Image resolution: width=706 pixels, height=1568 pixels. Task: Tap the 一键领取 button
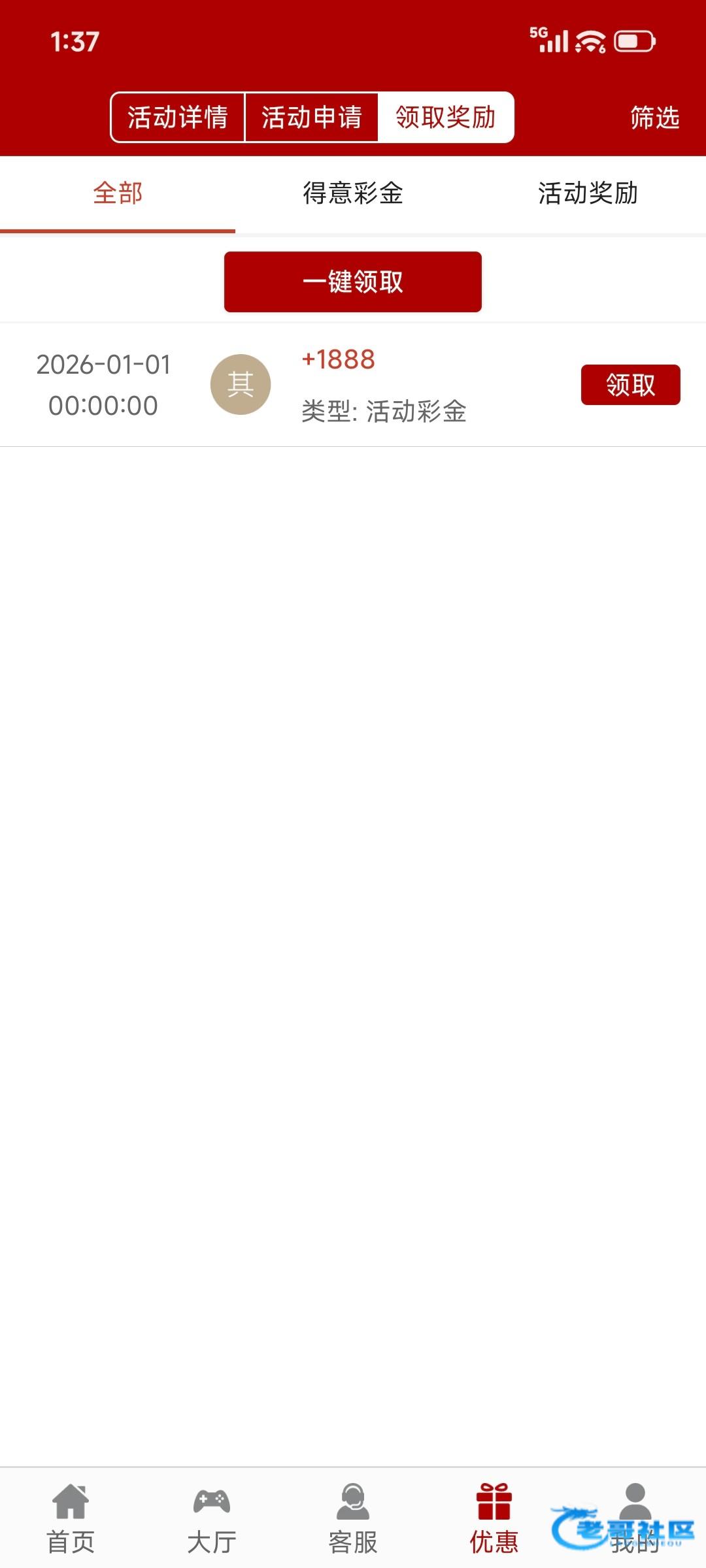(x=353, y=282)
